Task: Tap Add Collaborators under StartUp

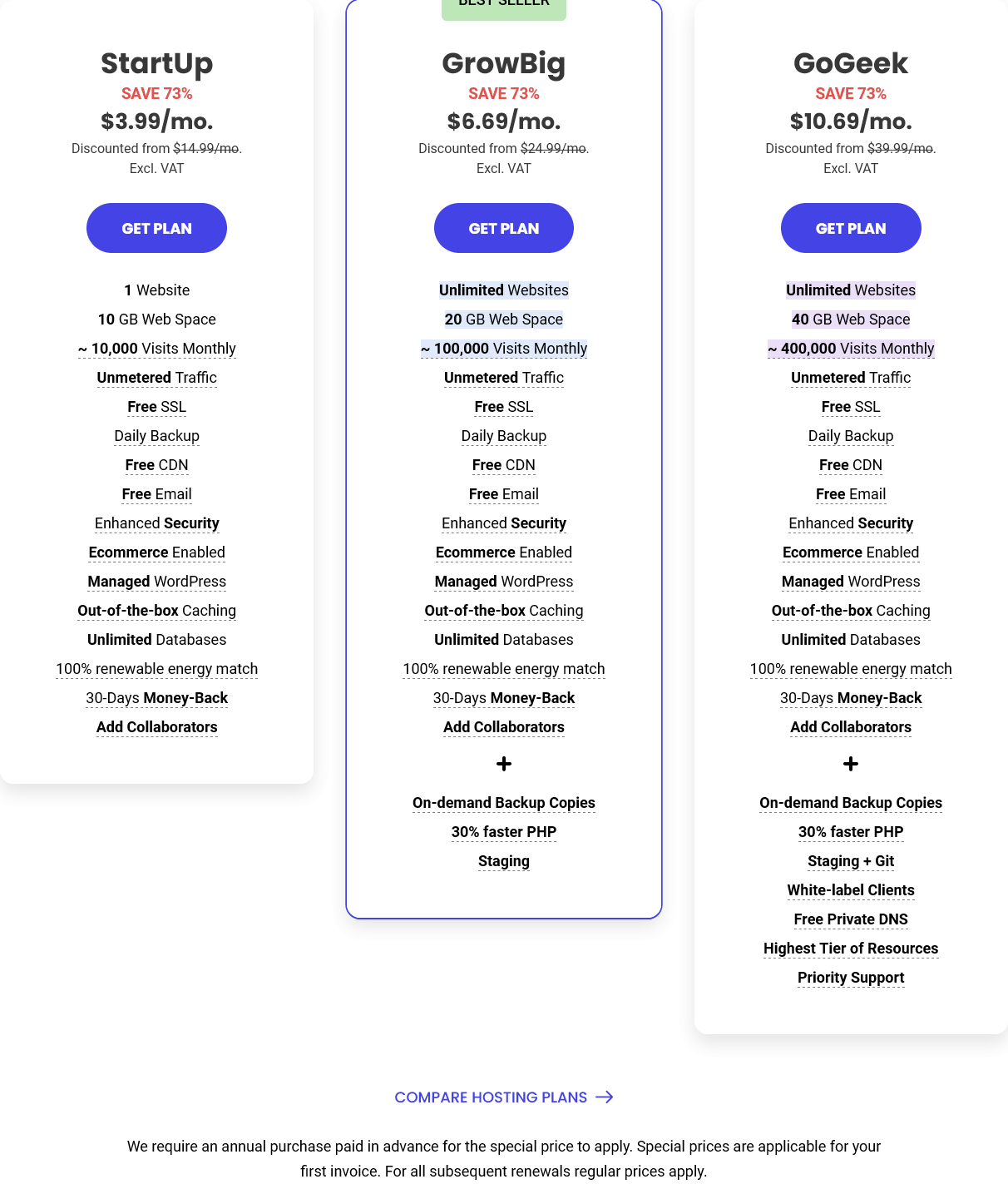Action: (156, 727)
